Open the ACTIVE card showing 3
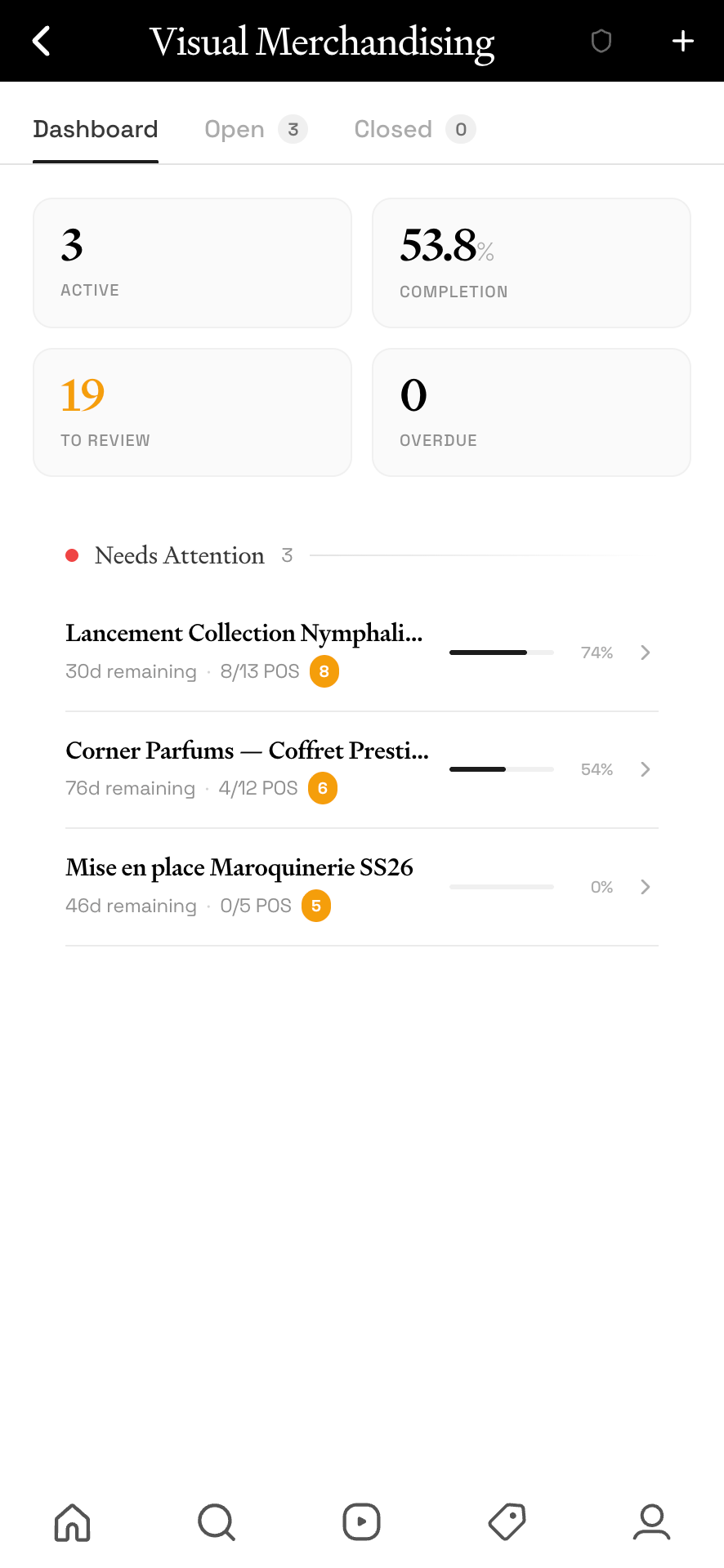 [x=192, y=262]
